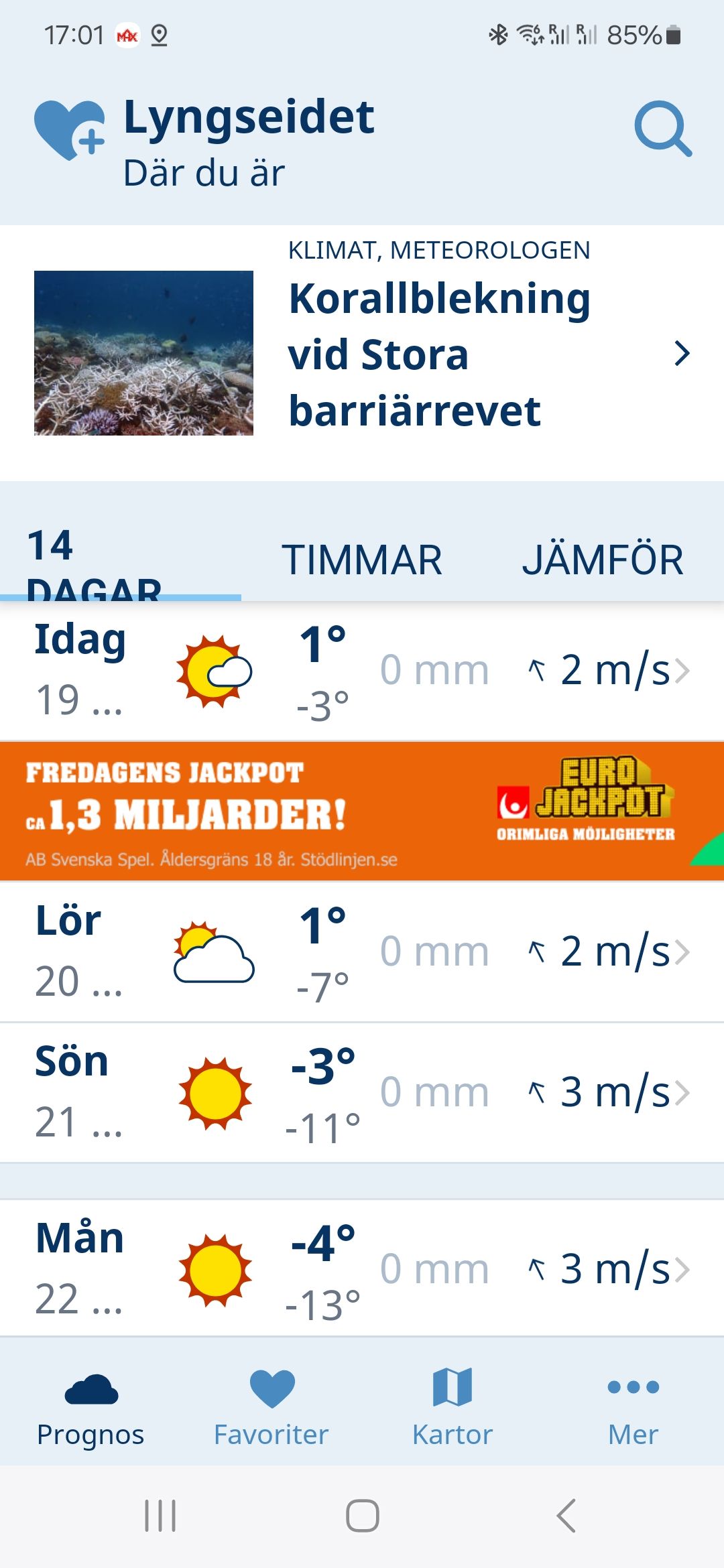Screen dimensions: 724x1568
Task: Open the Mer menu tab
Action: pyautogui.click(x=633, y=1401)
